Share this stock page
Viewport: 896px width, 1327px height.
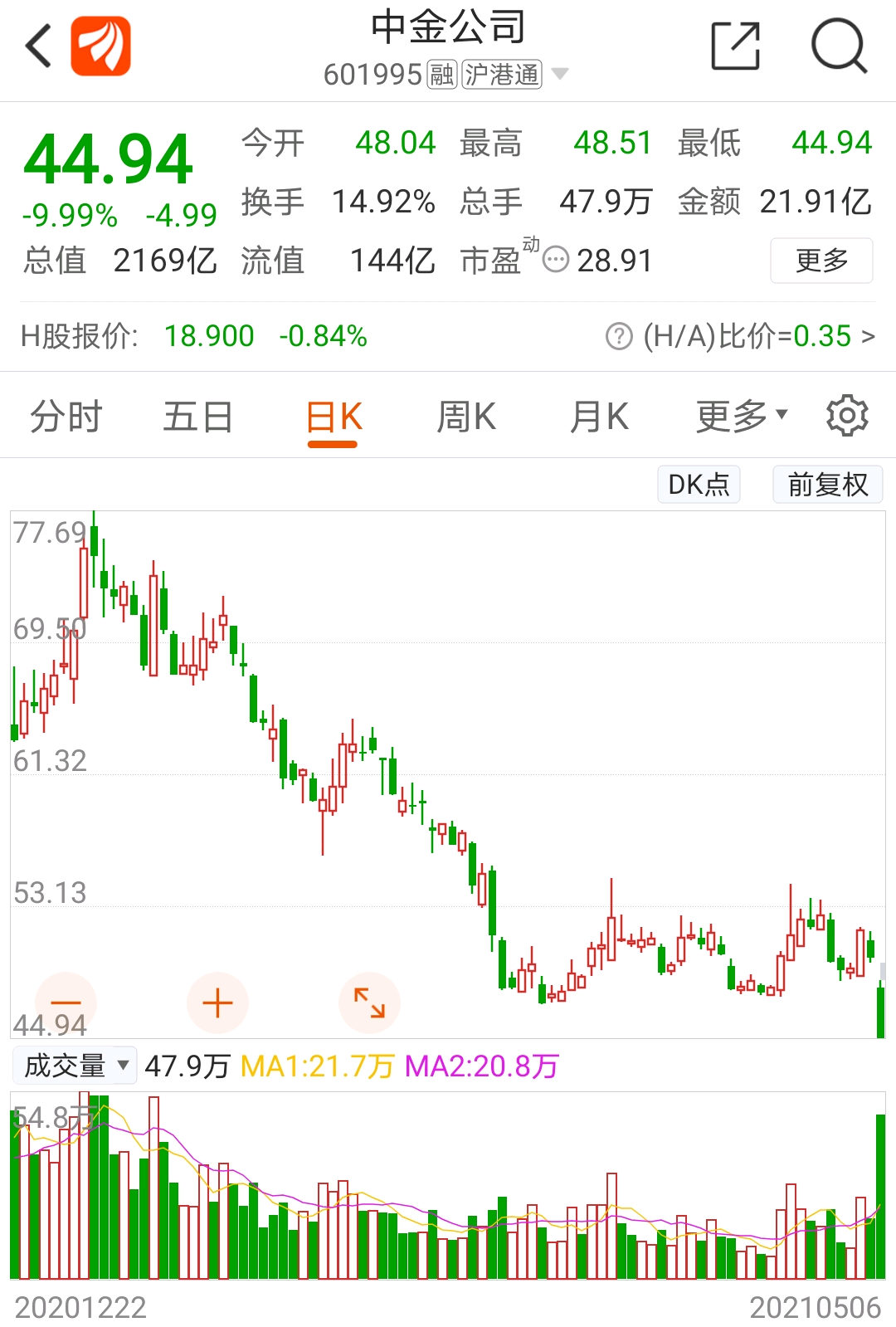point(736,46)
